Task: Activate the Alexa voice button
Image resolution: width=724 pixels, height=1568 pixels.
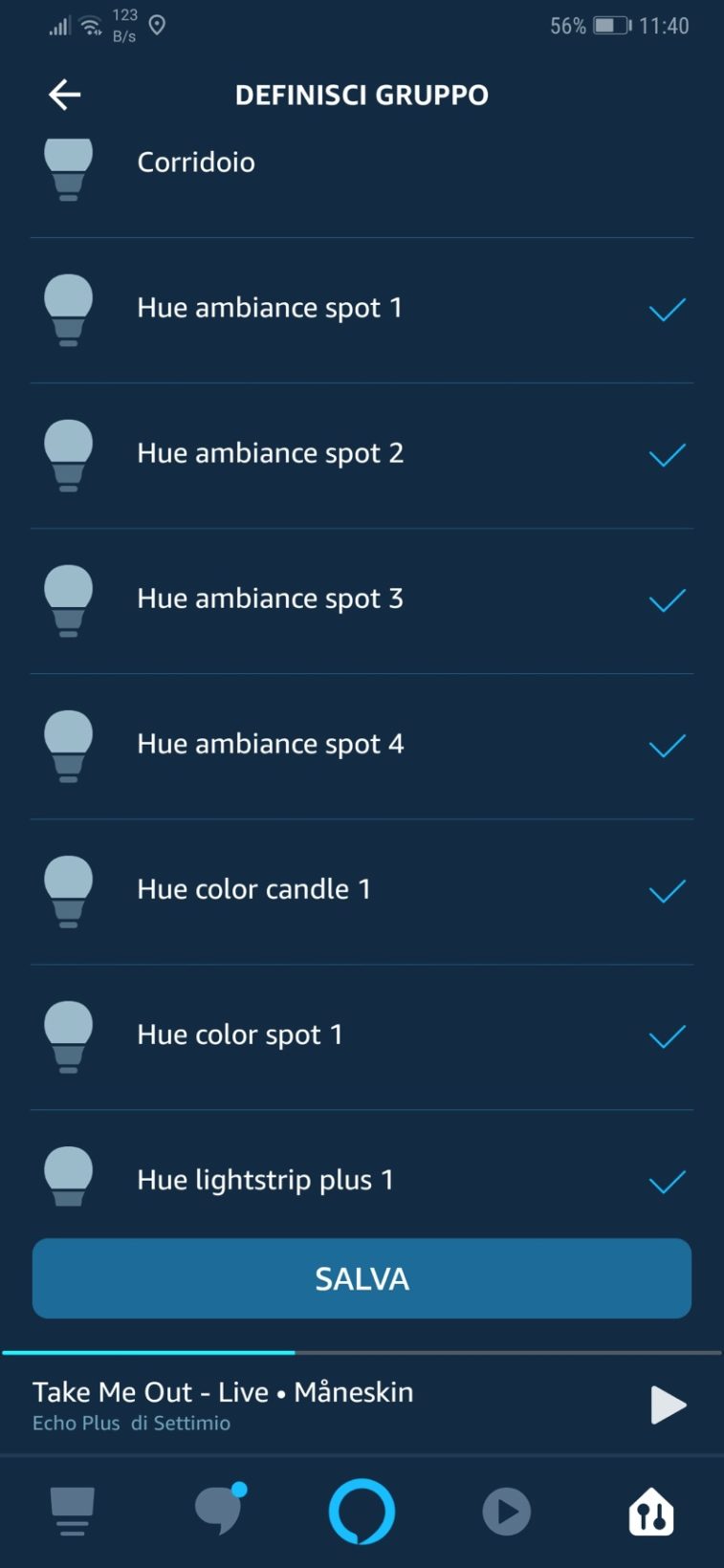Action: [x=362, y=1512]
